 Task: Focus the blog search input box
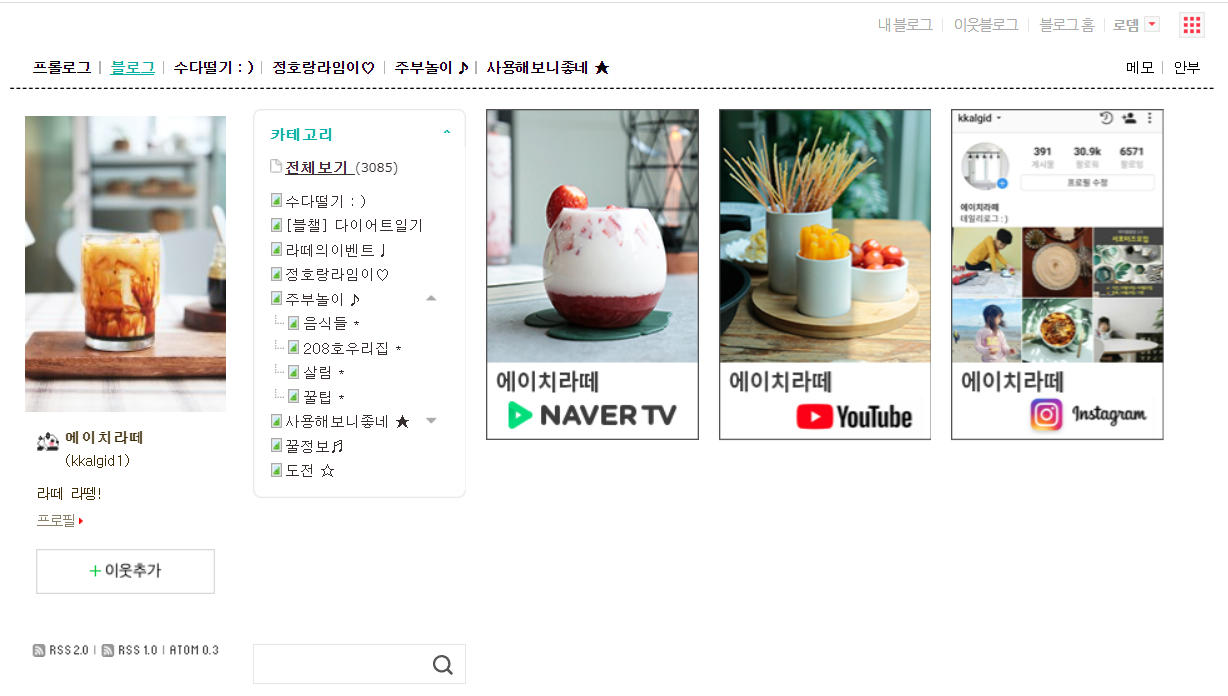(343, 664)
